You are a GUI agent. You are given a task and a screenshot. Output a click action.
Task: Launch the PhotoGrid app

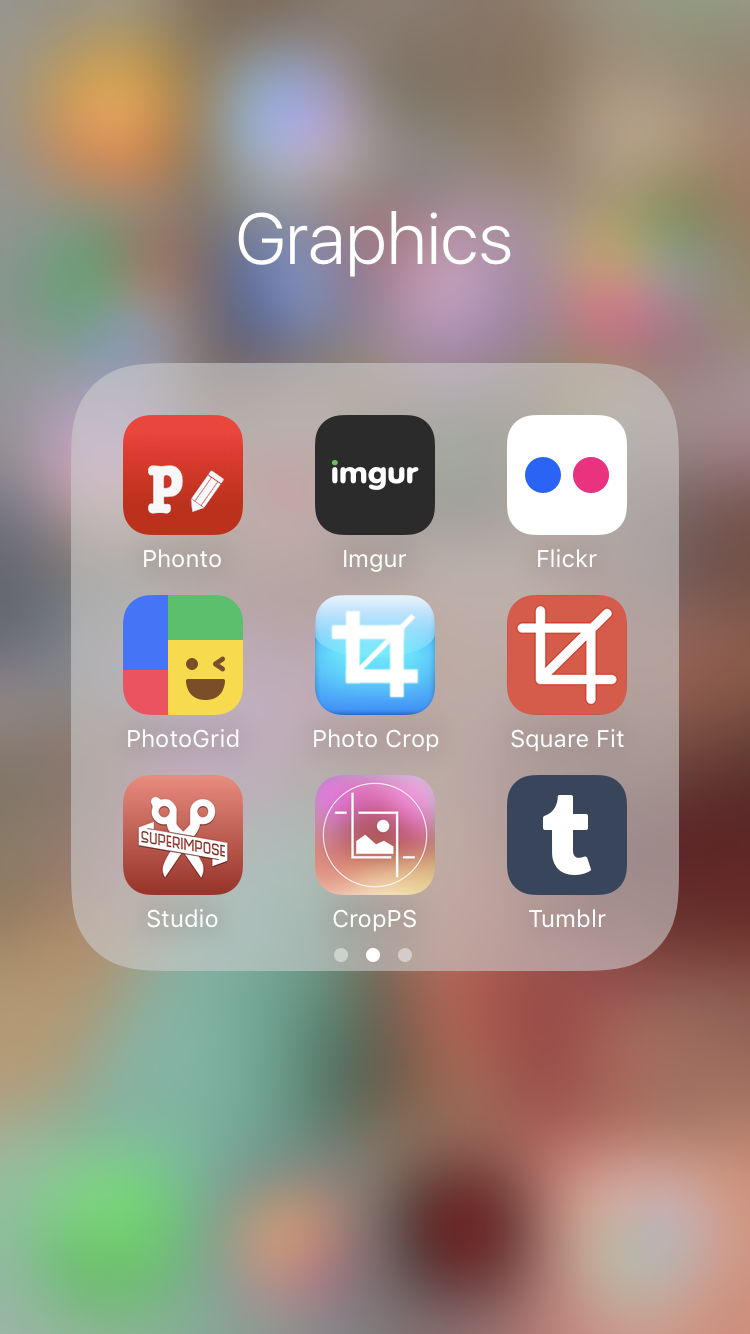(x=183, y=655)
